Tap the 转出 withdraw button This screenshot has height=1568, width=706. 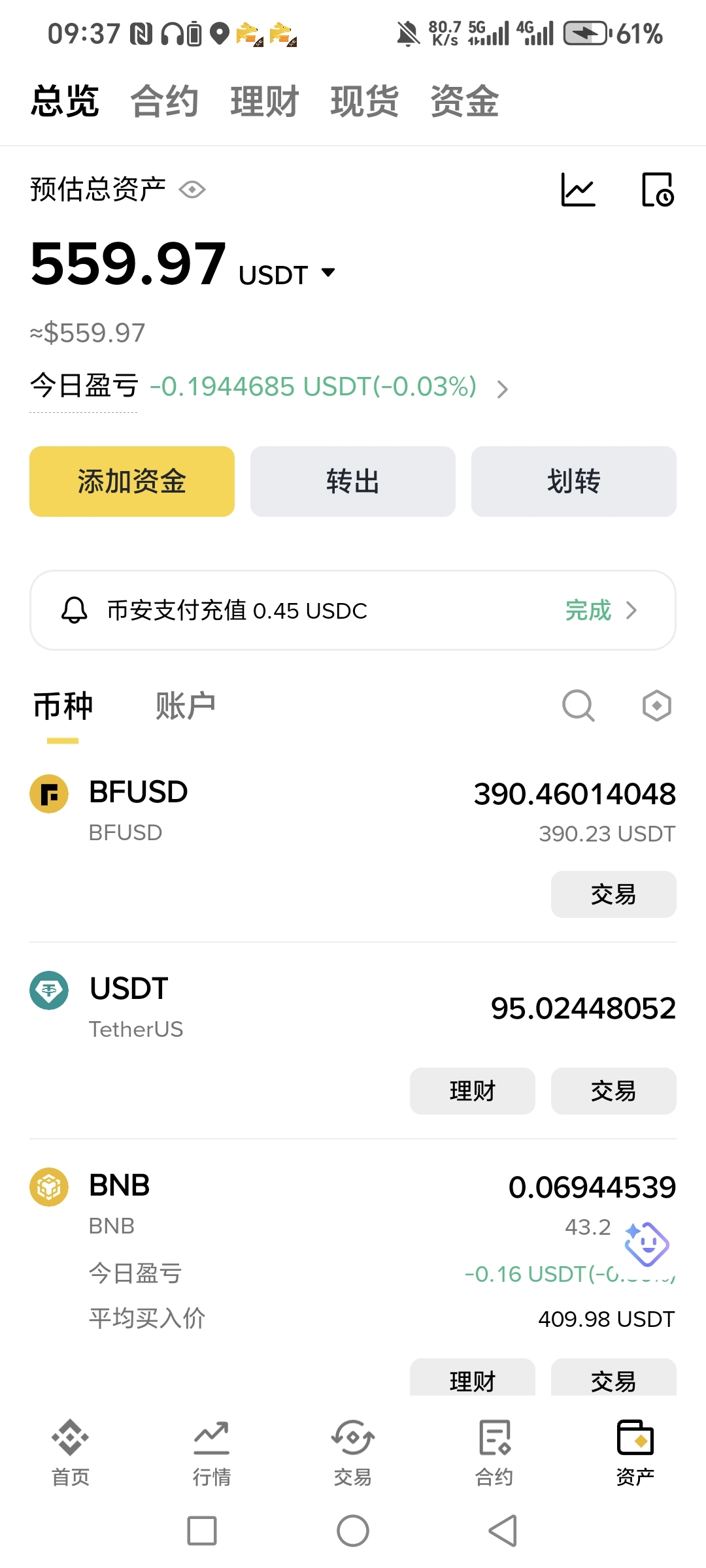tap(353, 482)
